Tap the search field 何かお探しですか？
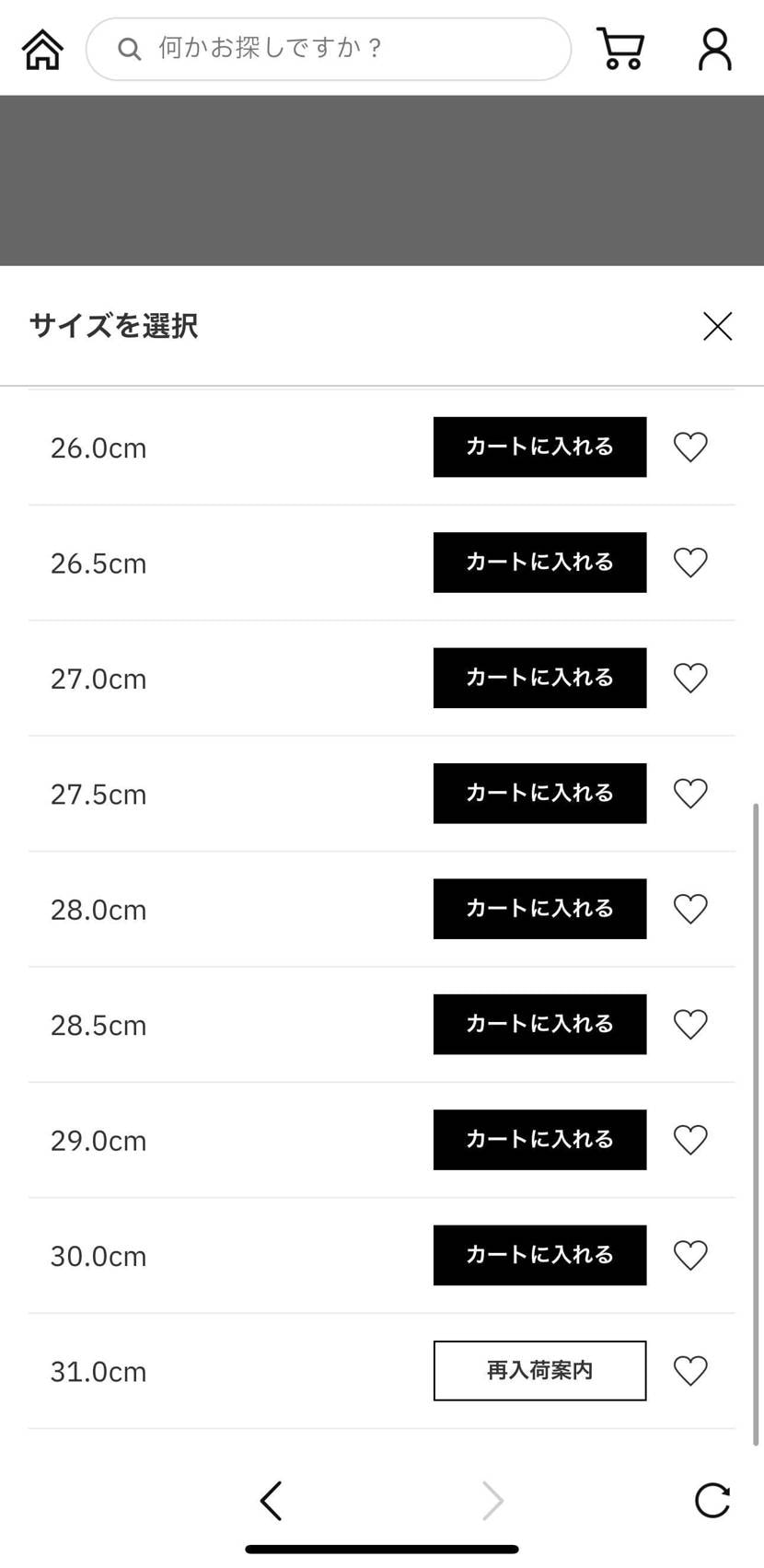This screenshot has width=764, height=1568. tap(329, 49)
